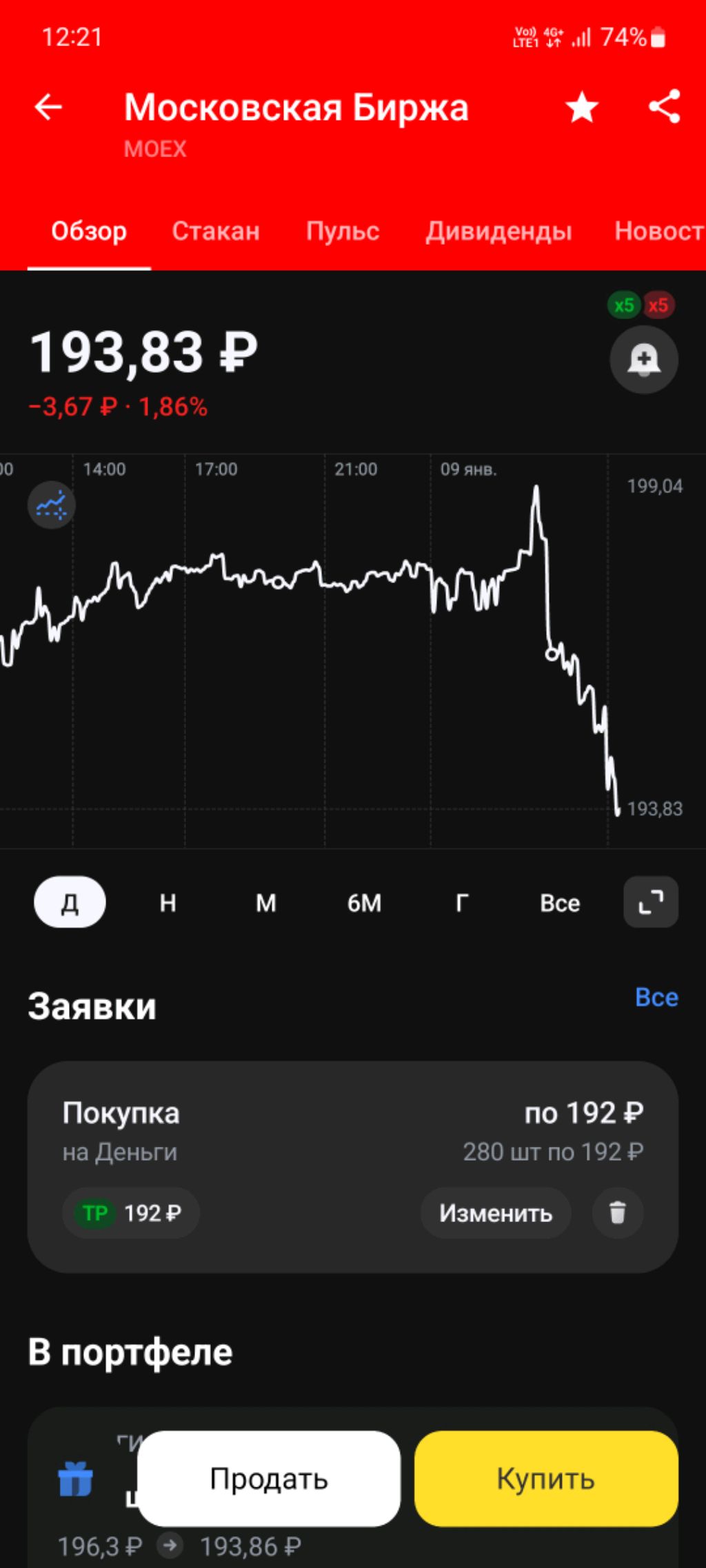Go back using the arrow icon
The image size is (706, 1568).
point(48,108)
